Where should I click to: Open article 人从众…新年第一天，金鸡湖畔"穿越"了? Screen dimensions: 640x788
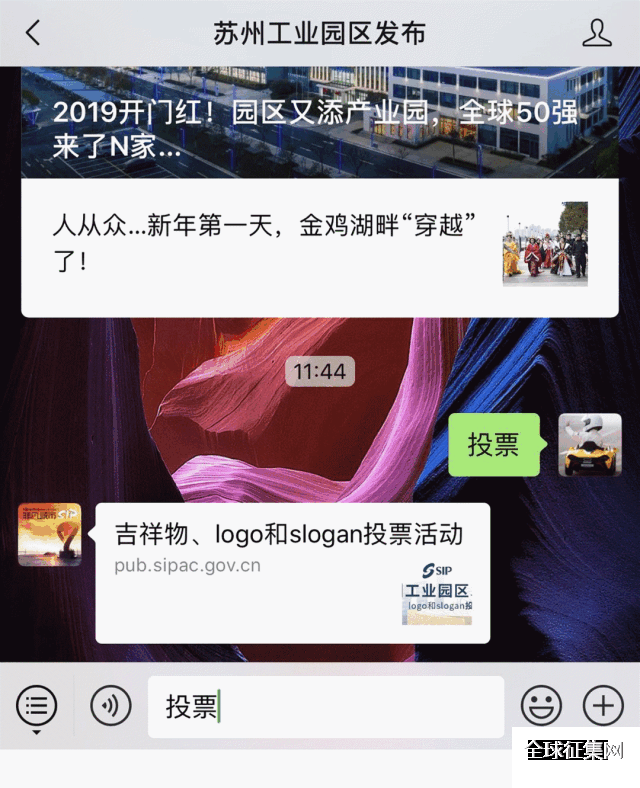(320, 243)
